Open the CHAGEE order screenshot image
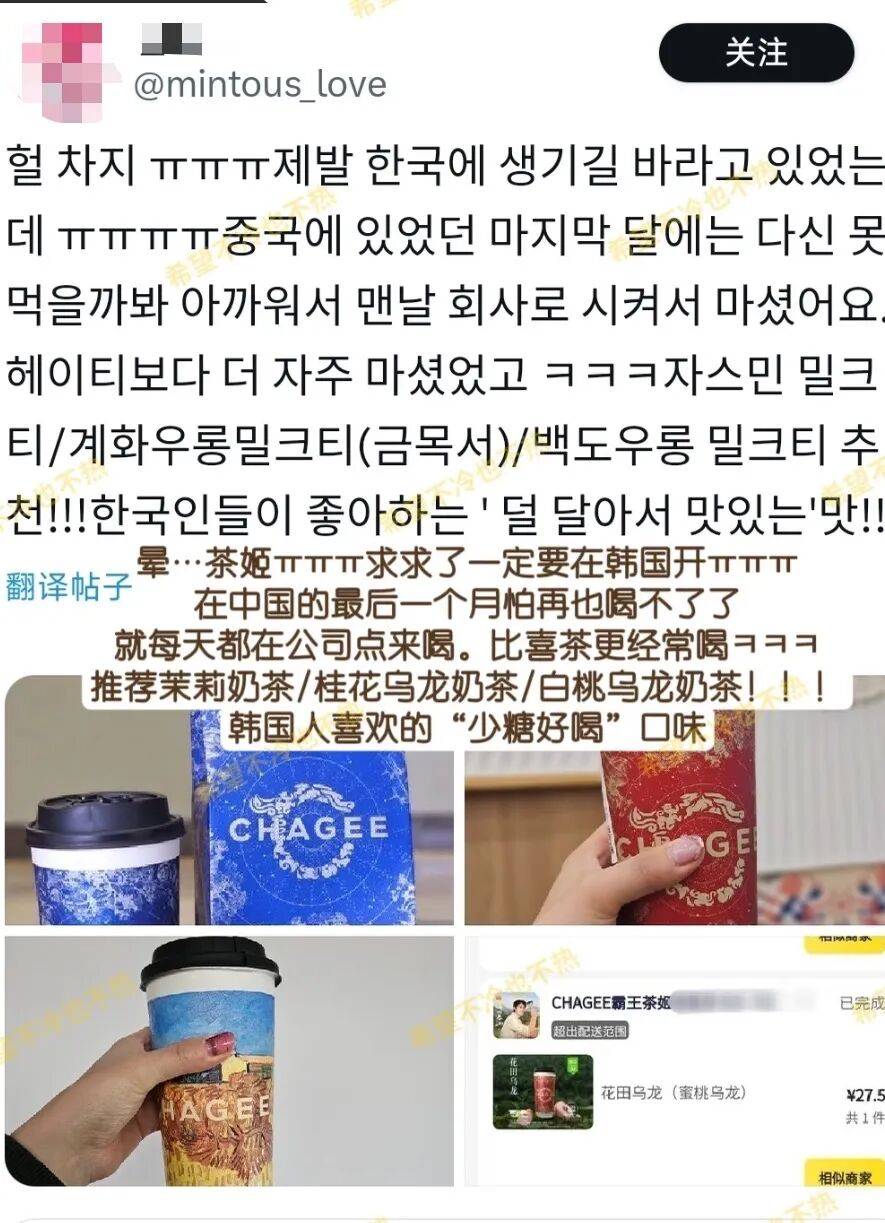The image size is (885, 1223). [674, 1062]
